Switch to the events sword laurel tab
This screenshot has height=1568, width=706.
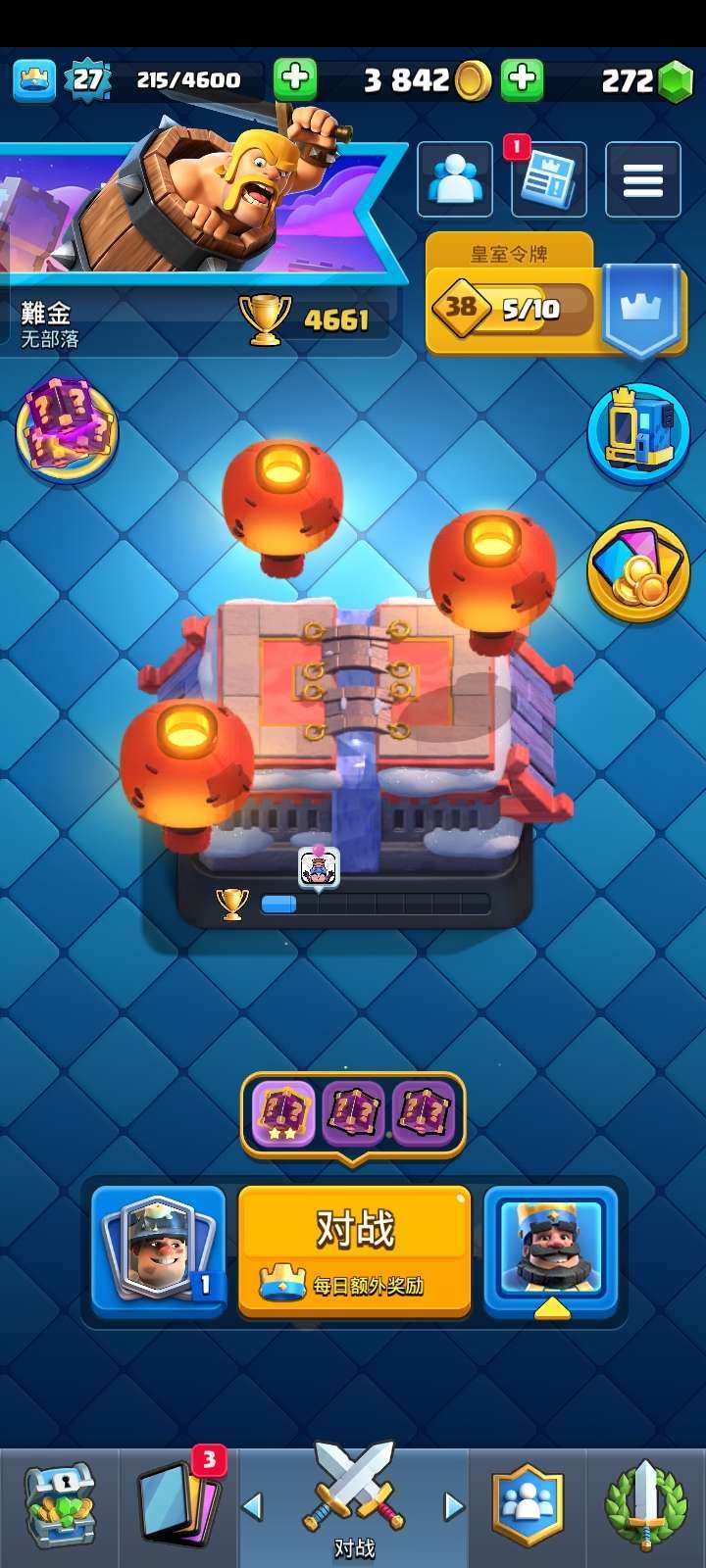pyautogui.click(x=645, y=1507)
